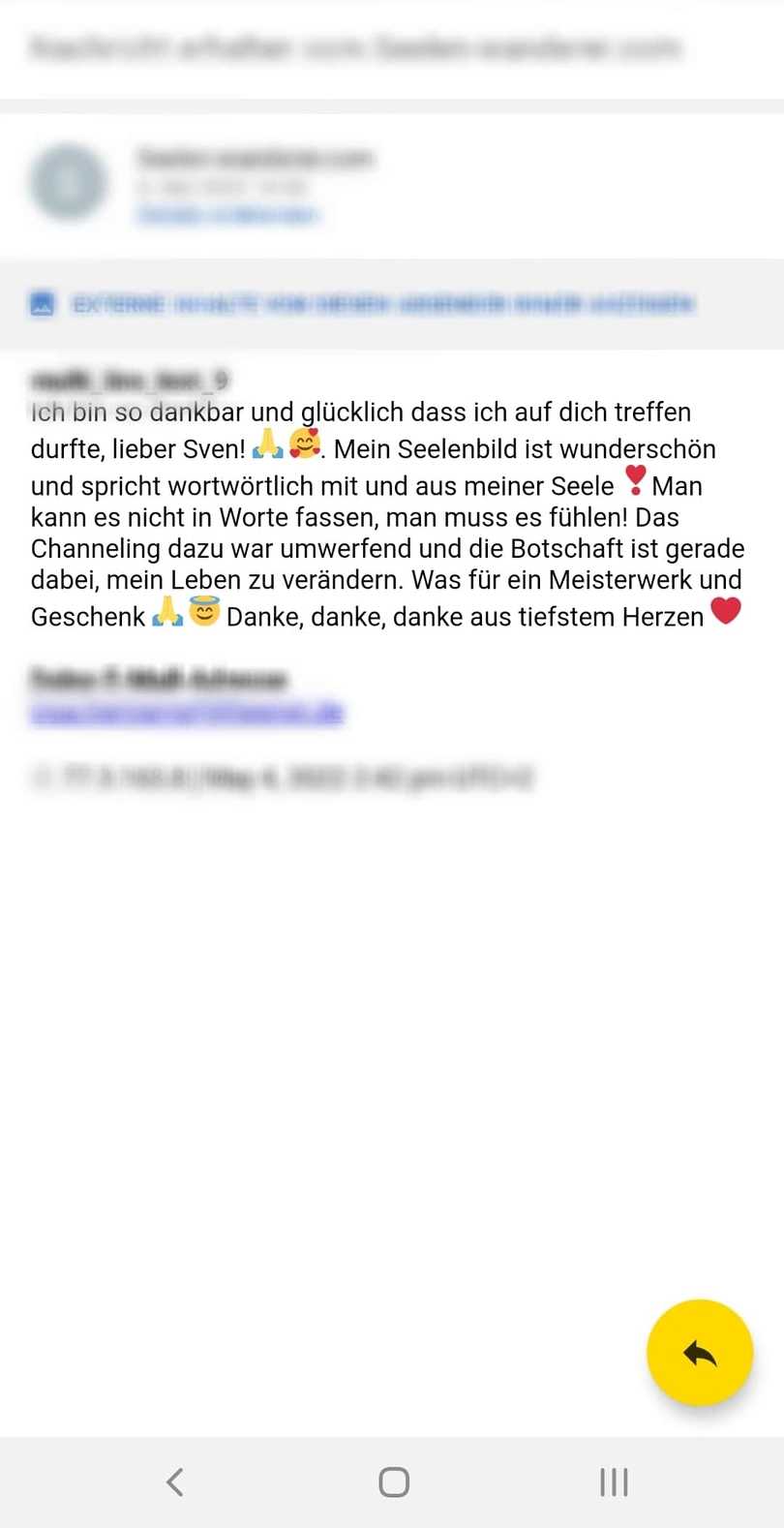This screenshot has height=1528, width=784.
Task: Show external content from this sender
Action: click(x=382, y=305)
